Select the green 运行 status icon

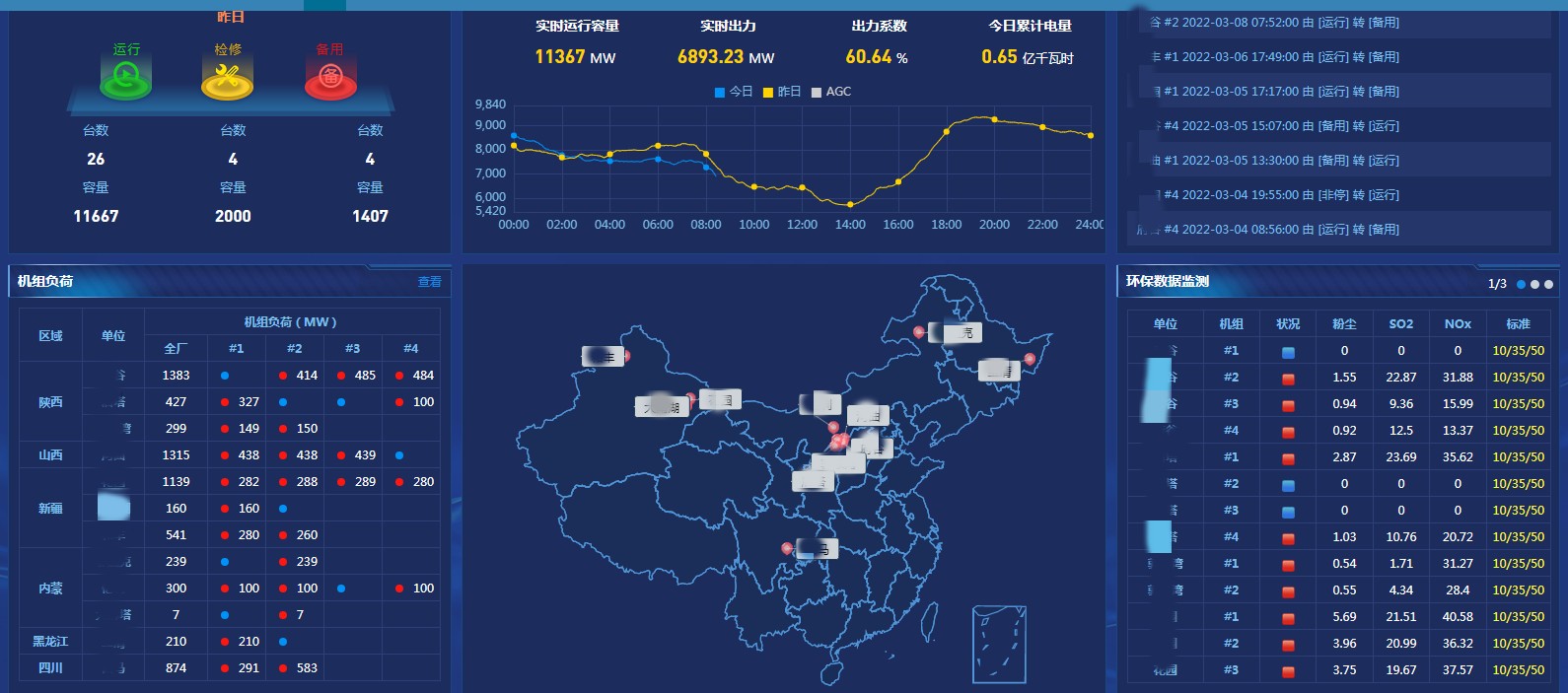click(x=126, y=77)
